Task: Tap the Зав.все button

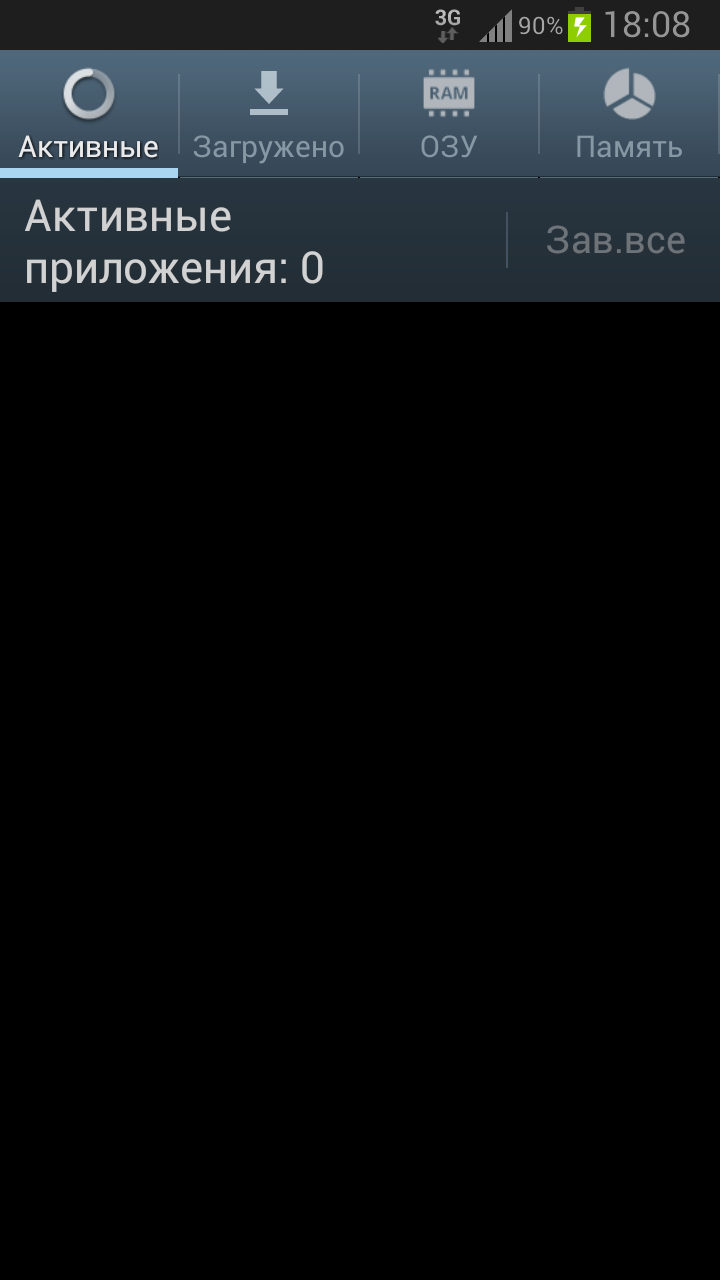Action: pos(615,240)
